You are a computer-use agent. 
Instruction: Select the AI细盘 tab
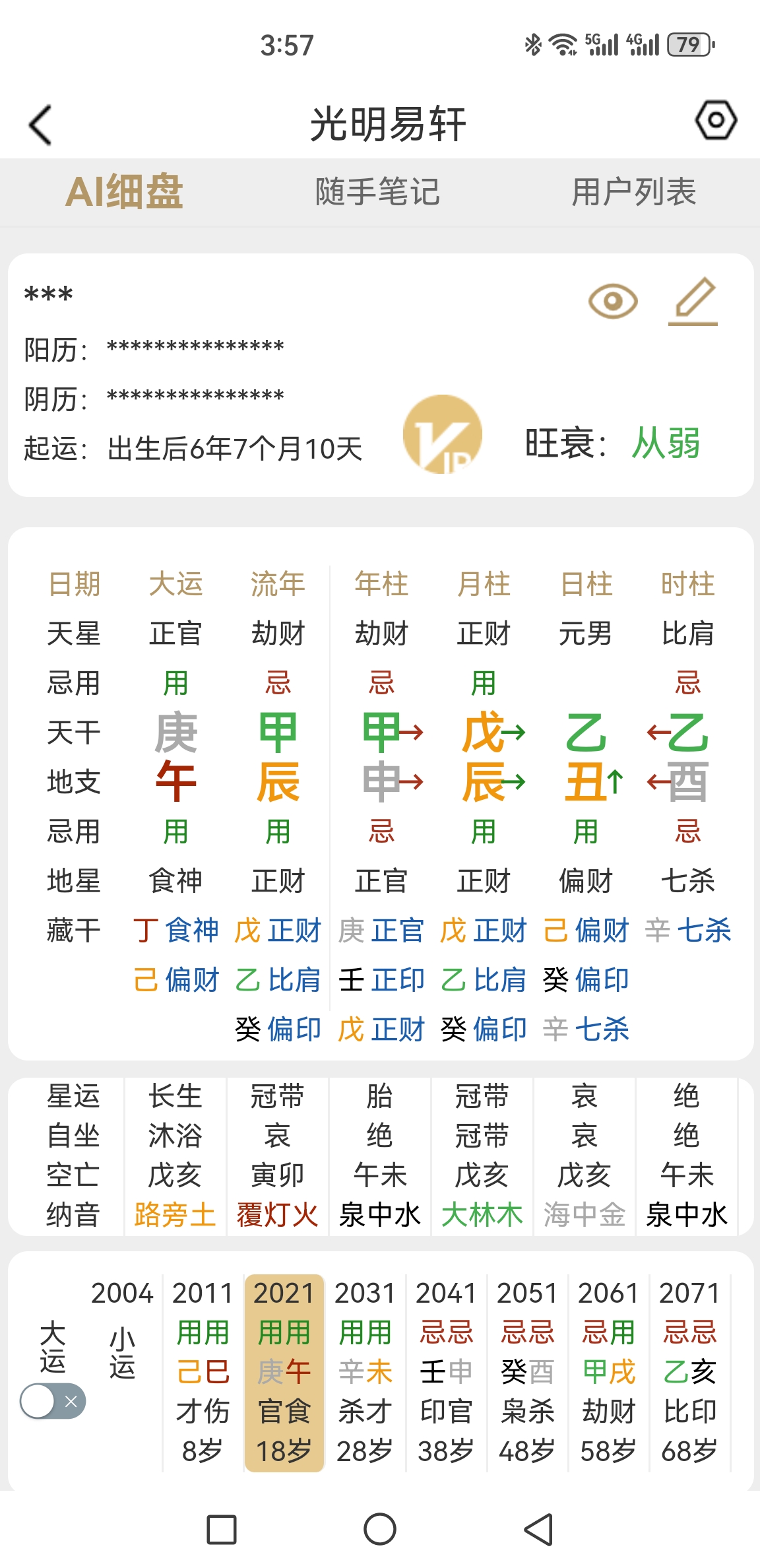(124, 192)
